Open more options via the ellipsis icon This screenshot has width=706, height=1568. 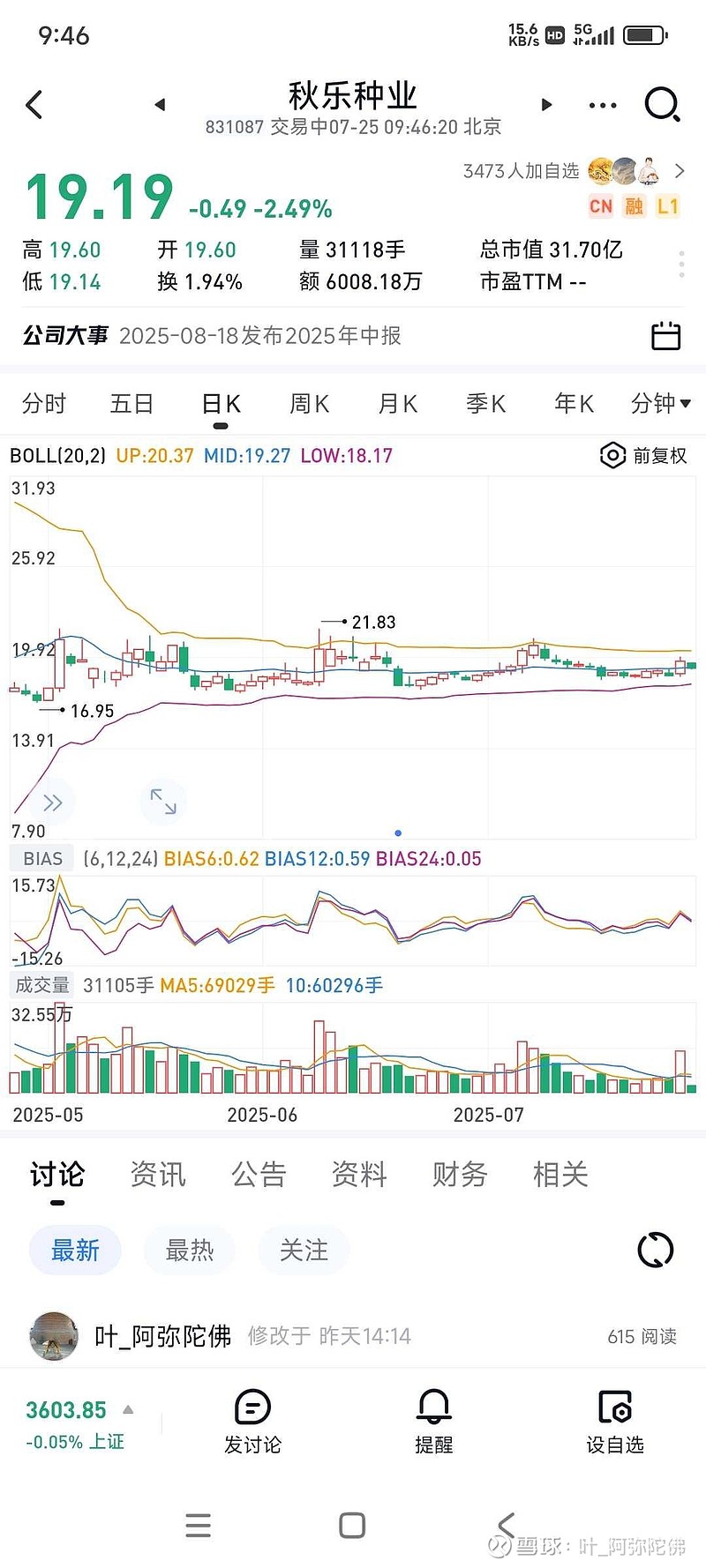pyautogui.click(x=602, y=103)
